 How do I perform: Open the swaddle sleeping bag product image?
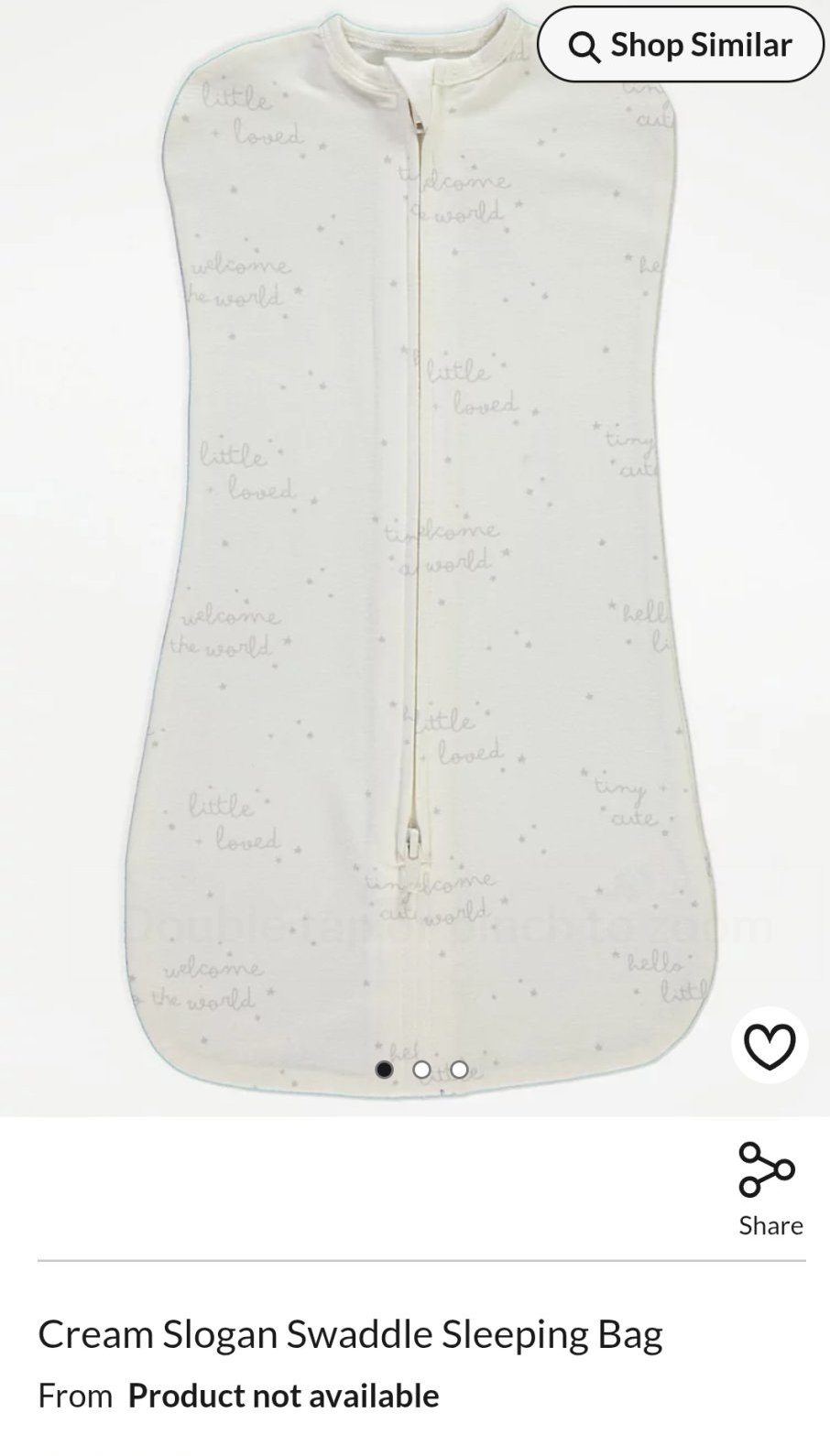(421, 549)
